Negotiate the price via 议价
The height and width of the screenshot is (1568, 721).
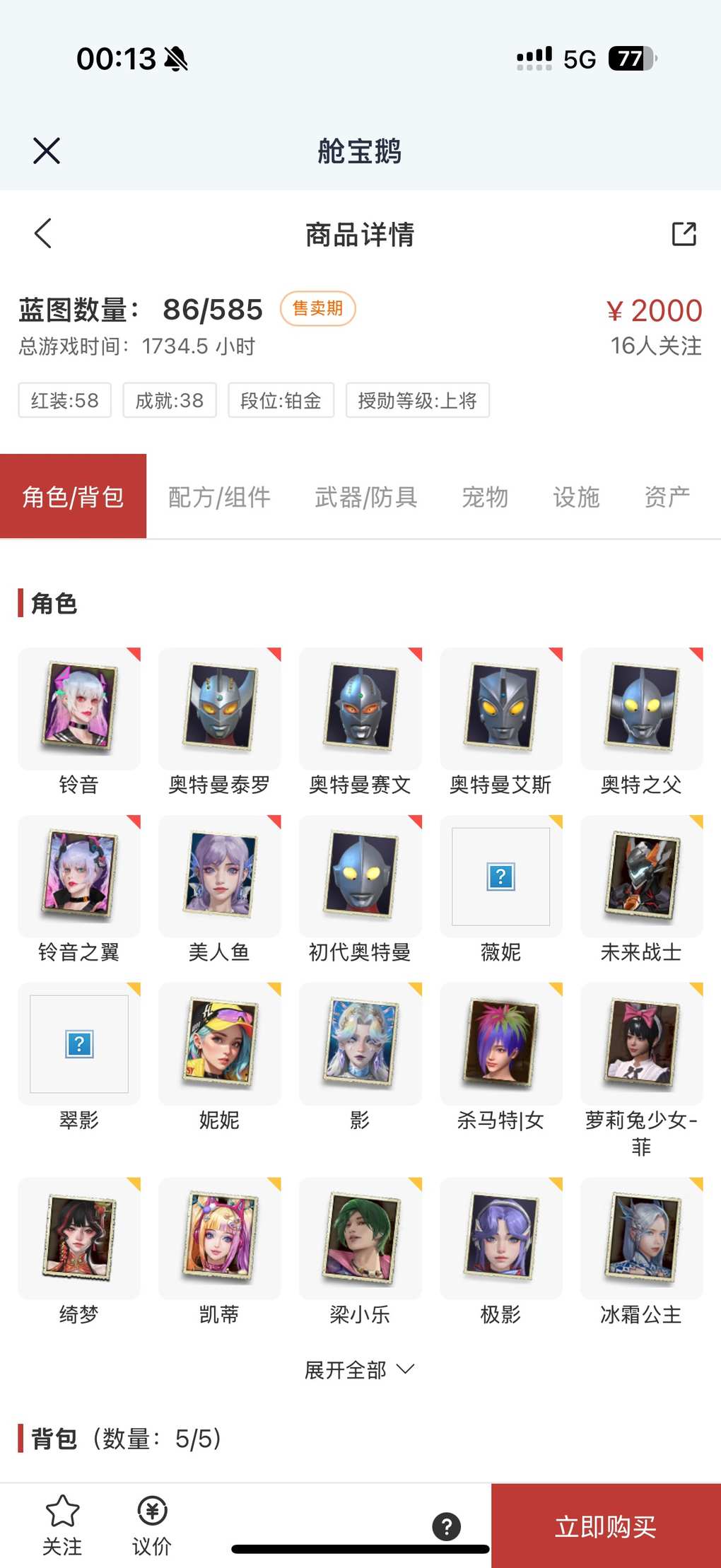(152, 1526)
